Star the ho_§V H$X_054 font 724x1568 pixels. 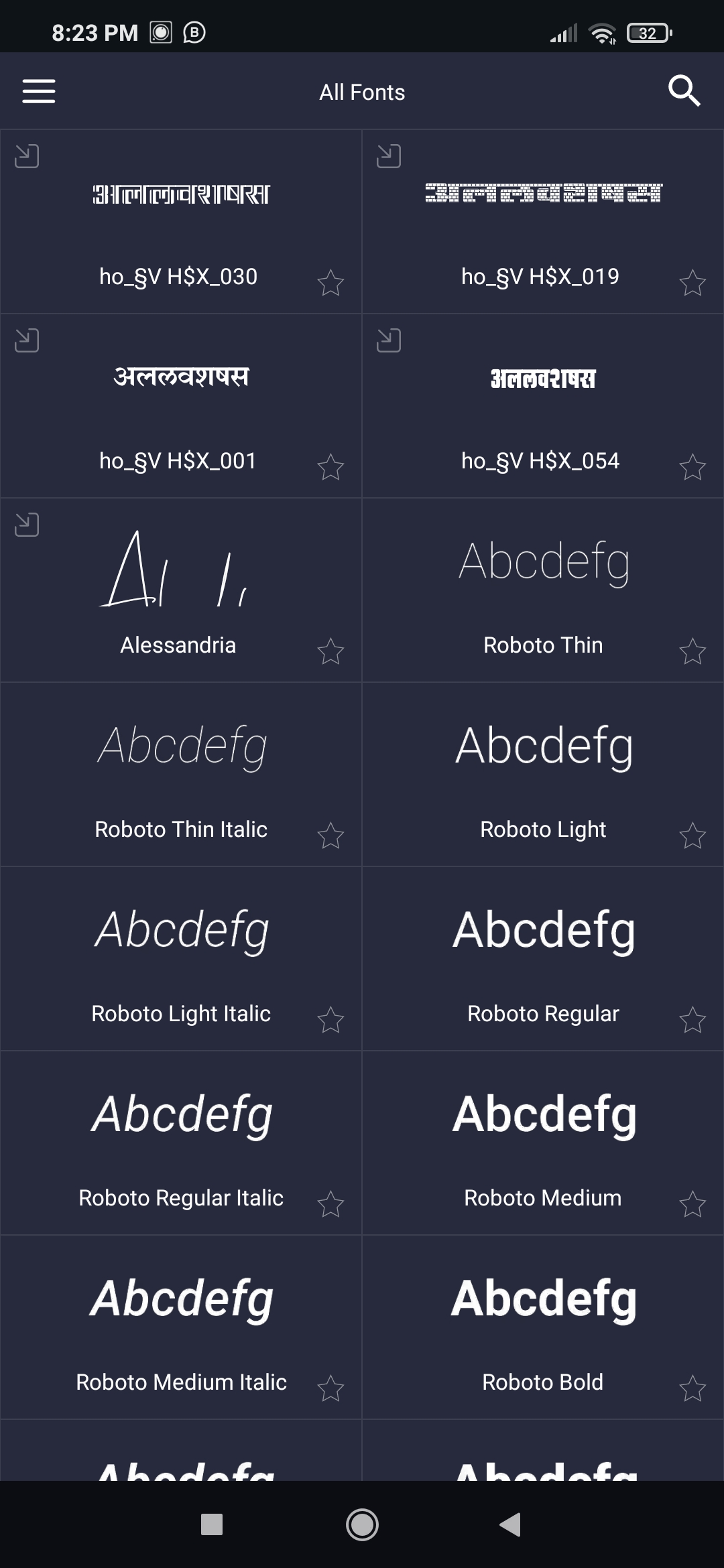pyautogui.click(x=692, y=467)
